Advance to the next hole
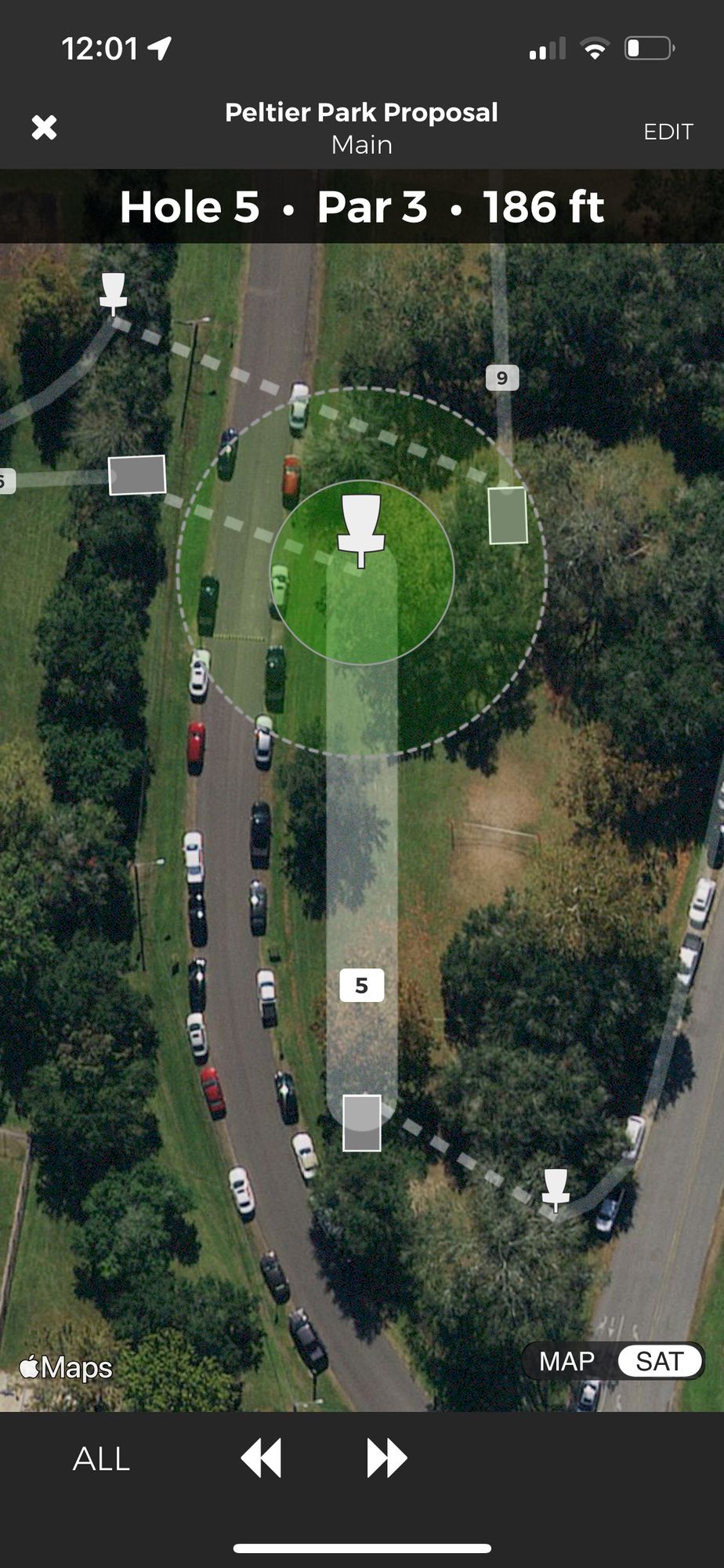Viewport: 724px width, 1568px height. pos(386,1459)
